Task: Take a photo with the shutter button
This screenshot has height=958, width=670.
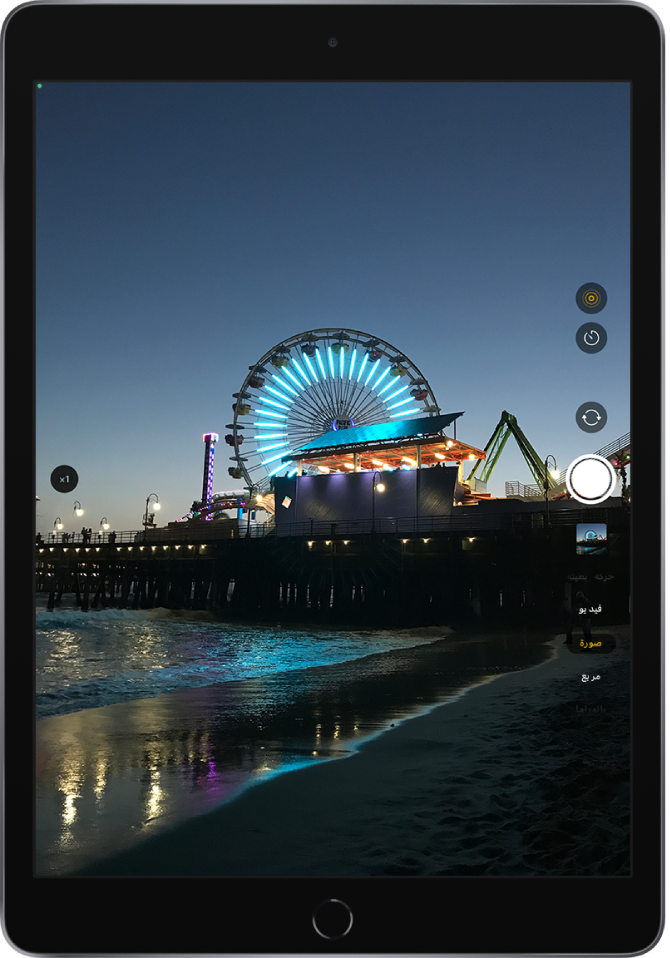Action: pos(591,480)
